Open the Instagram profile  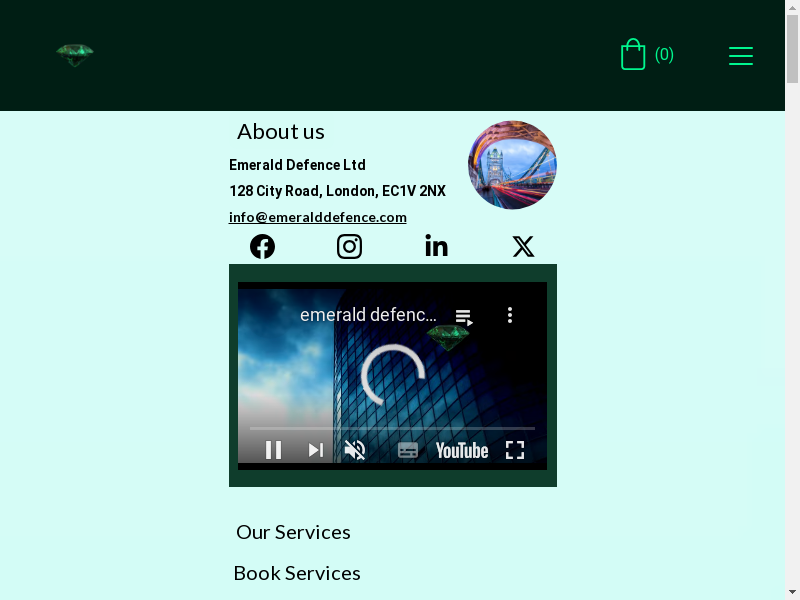[349, 246]
